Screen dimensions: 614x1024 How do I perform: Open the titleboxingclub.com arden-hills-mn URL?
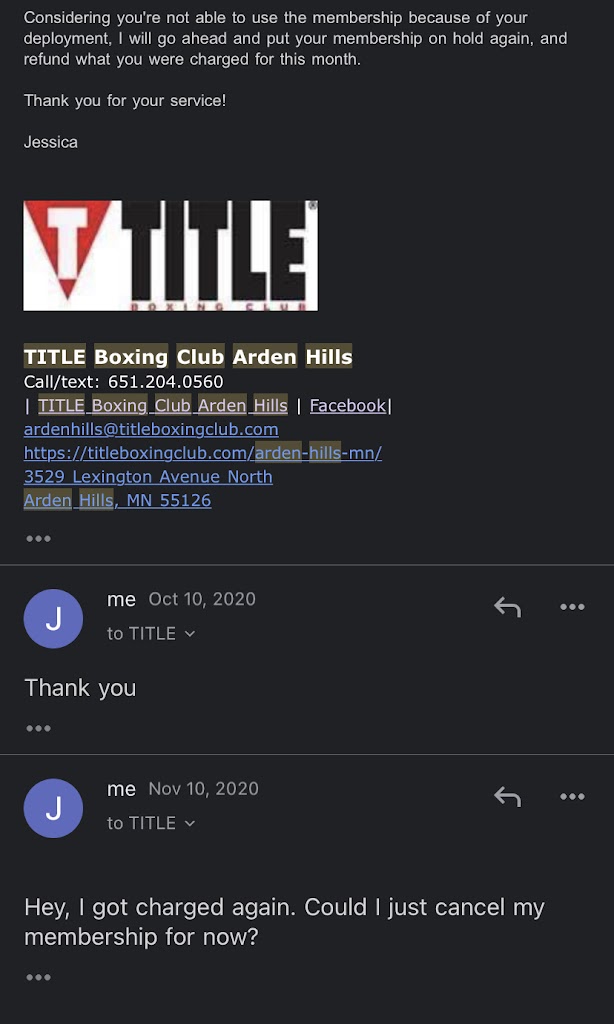tap(202, 453)
